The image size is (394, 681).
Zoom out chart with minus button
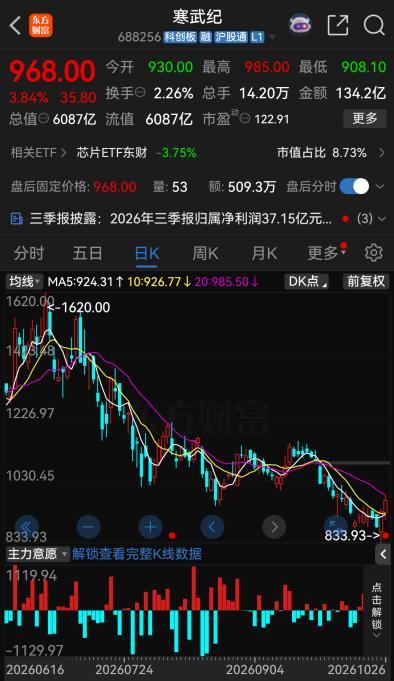coord(88,527)
